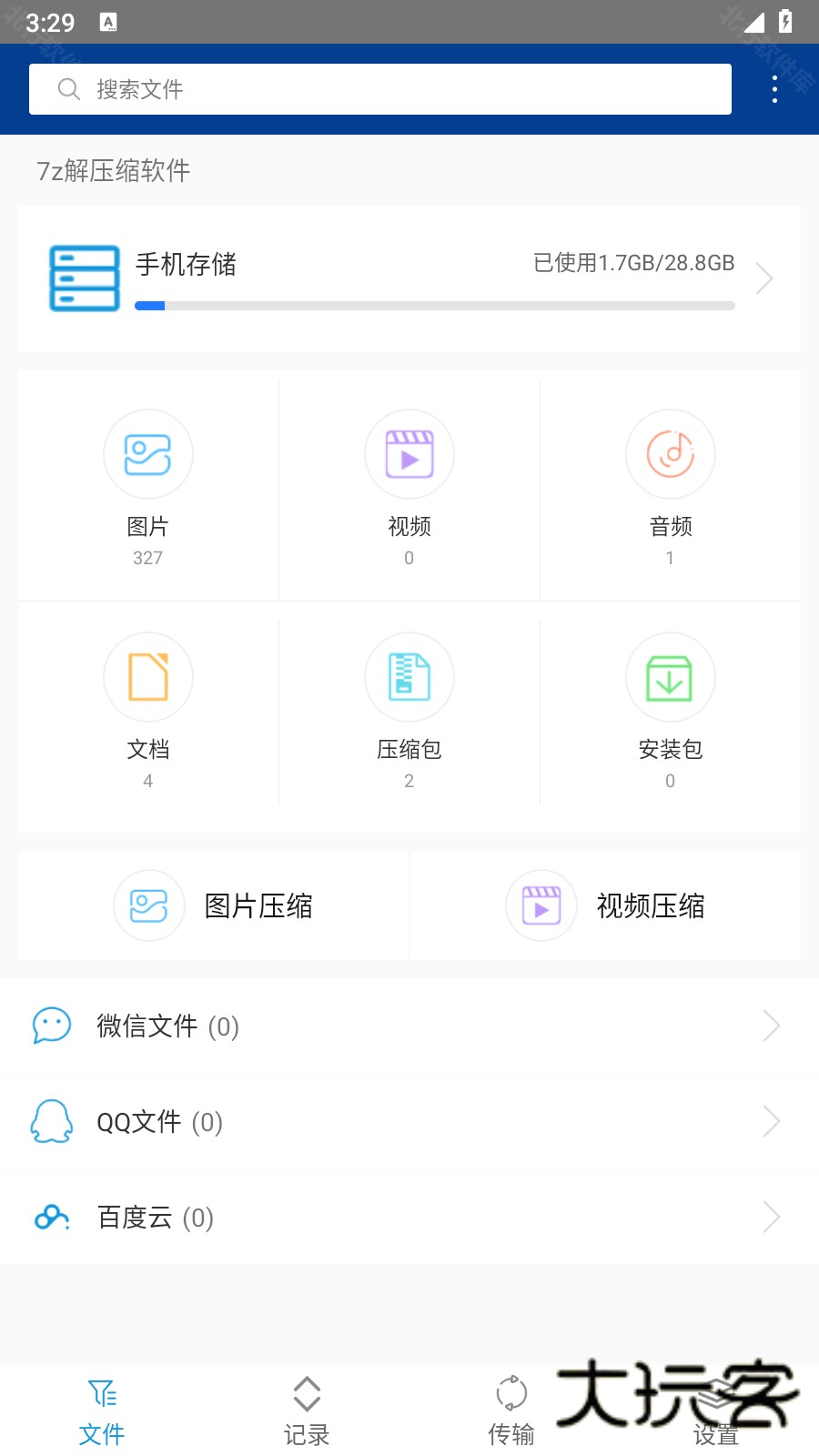Click the storage usage progress bar
The image size is (819, 1456).
pos(434,305)
